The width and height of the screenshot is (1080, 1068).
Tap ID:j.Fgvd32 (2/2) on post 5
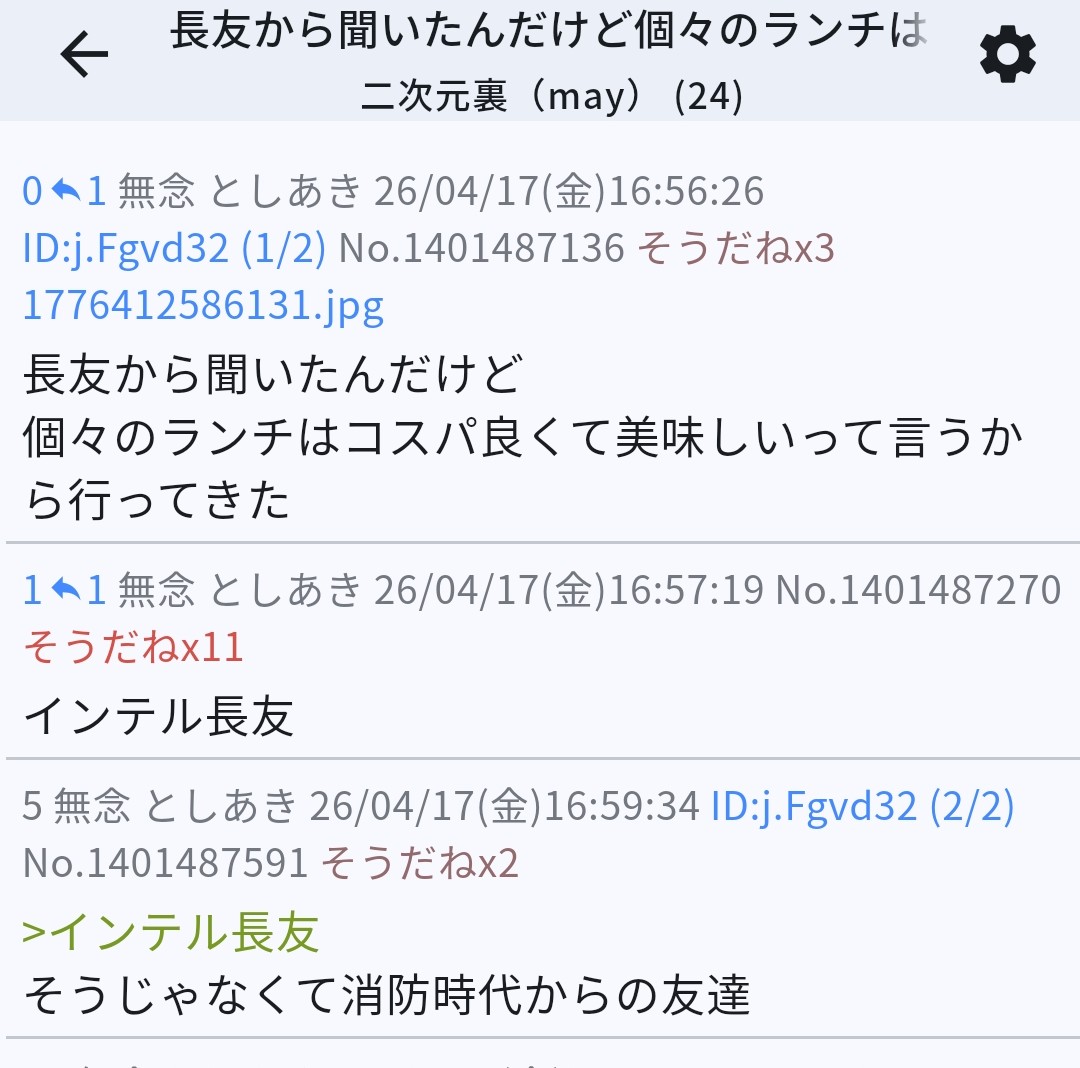tap(862, 806)
